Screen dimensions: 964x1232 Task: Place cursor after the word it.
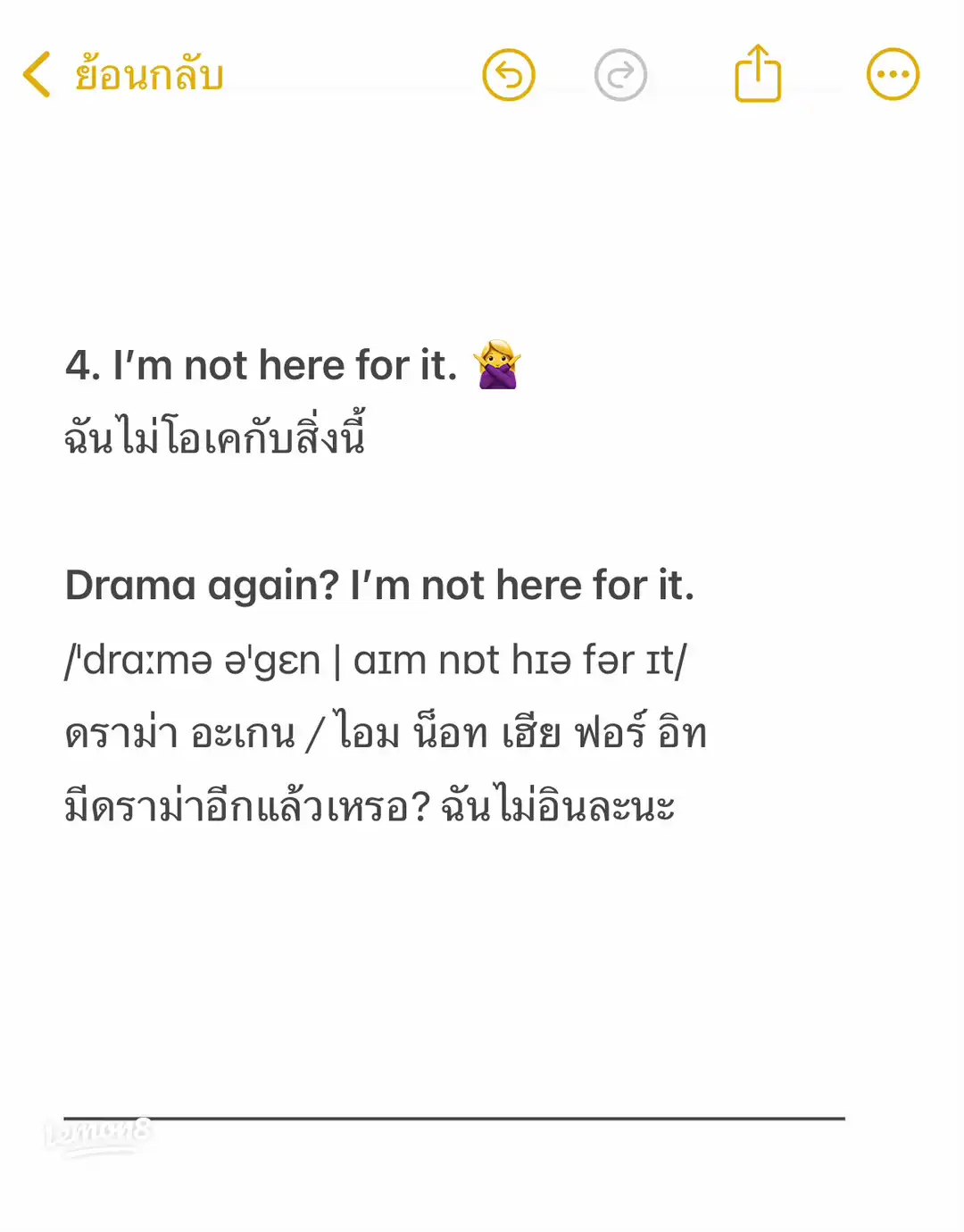tap(462, 365)
